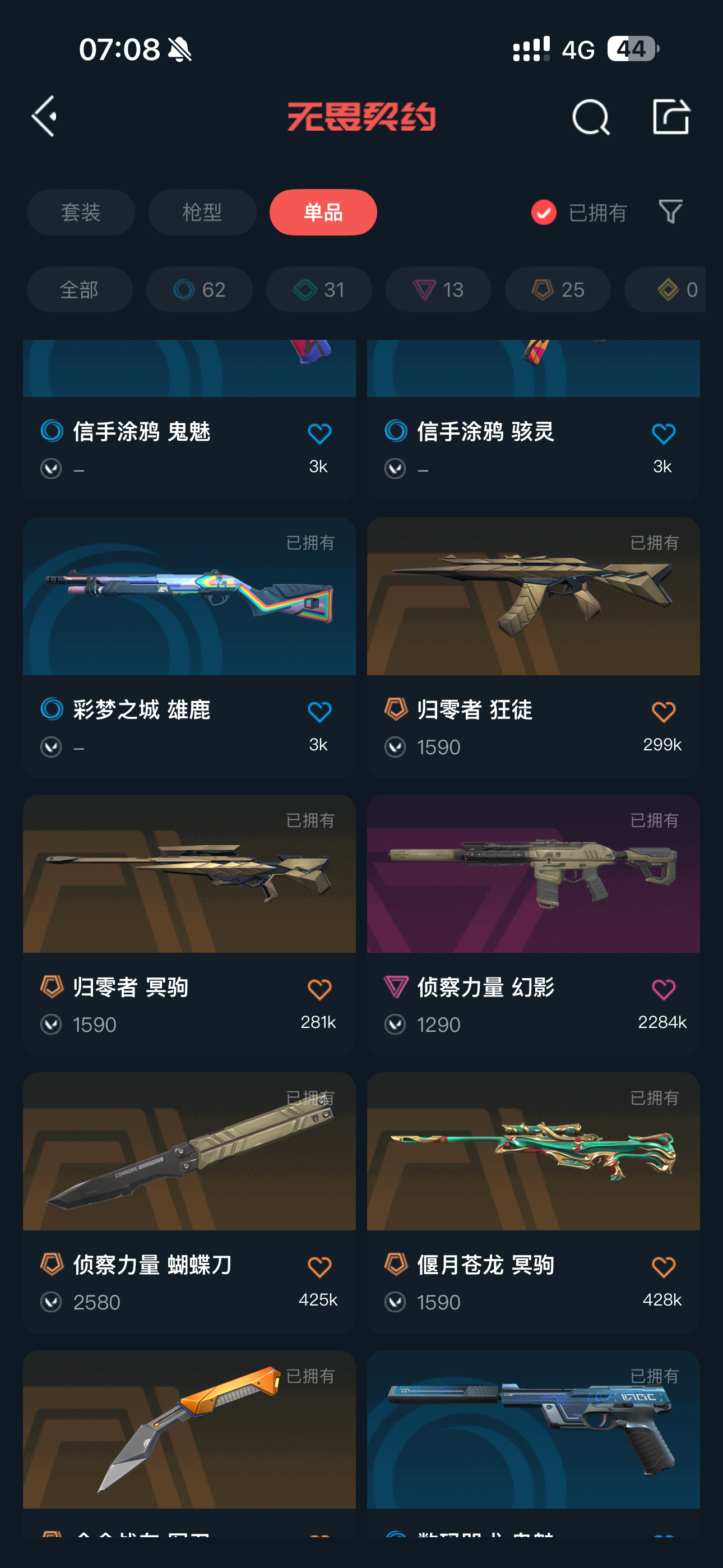The image size is (723, 1568).
Task: Filter by the orange tier chip 25
Action: pyautogui.click(x=558, y=290)
